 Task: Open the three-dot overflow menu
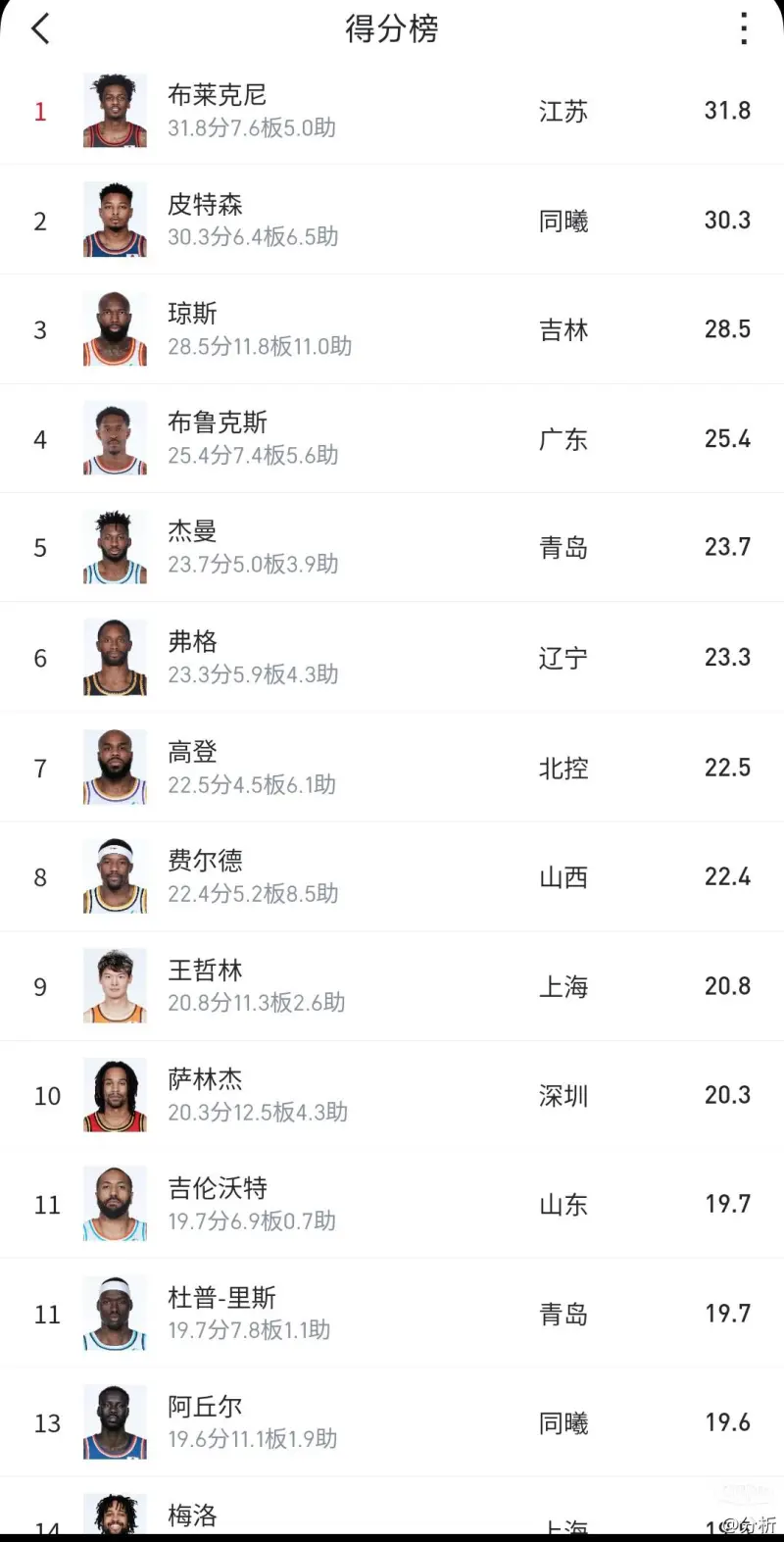pyautogui.click(x=744, y=29)
